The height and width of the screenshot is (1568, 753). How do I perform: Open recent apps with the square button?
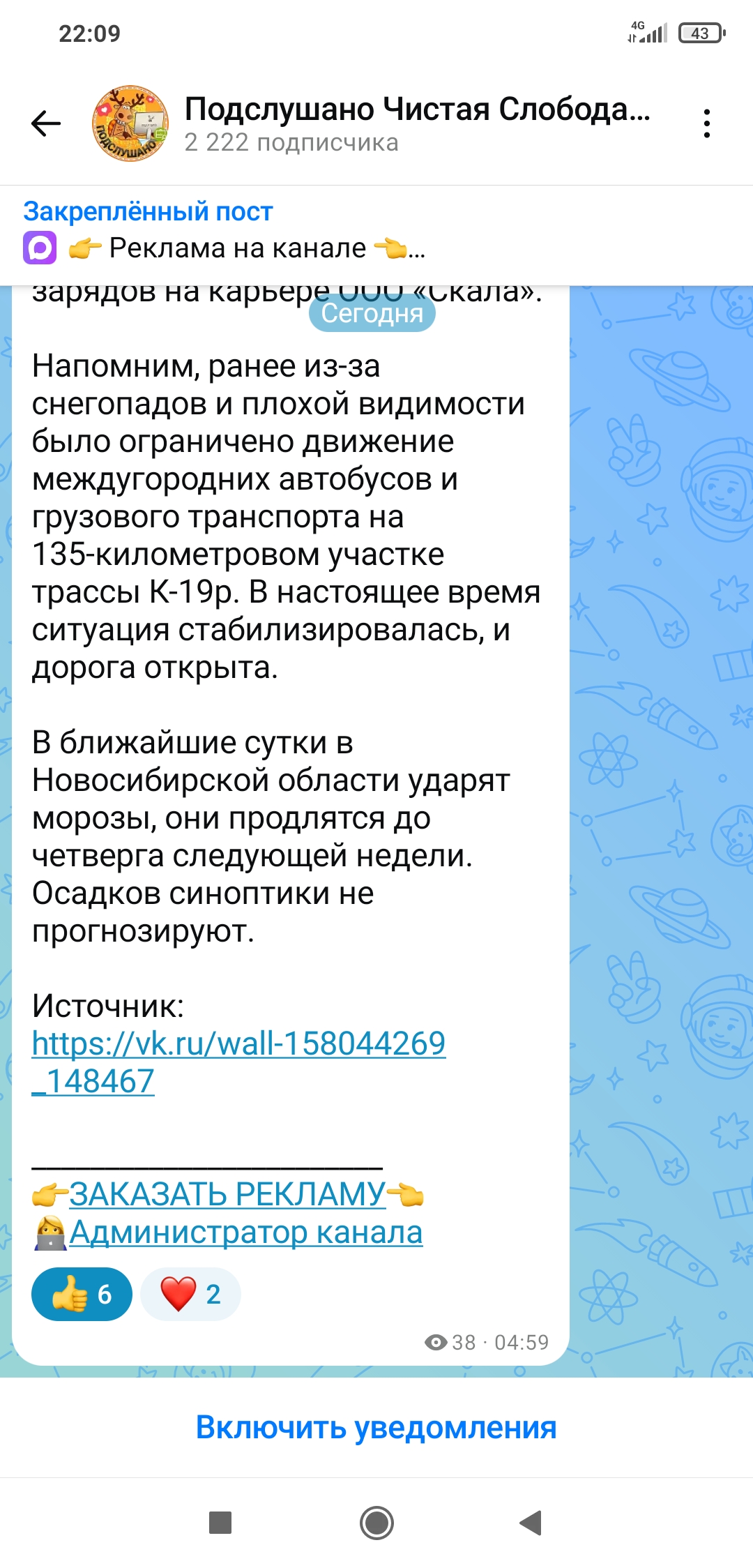[220, 1523]
